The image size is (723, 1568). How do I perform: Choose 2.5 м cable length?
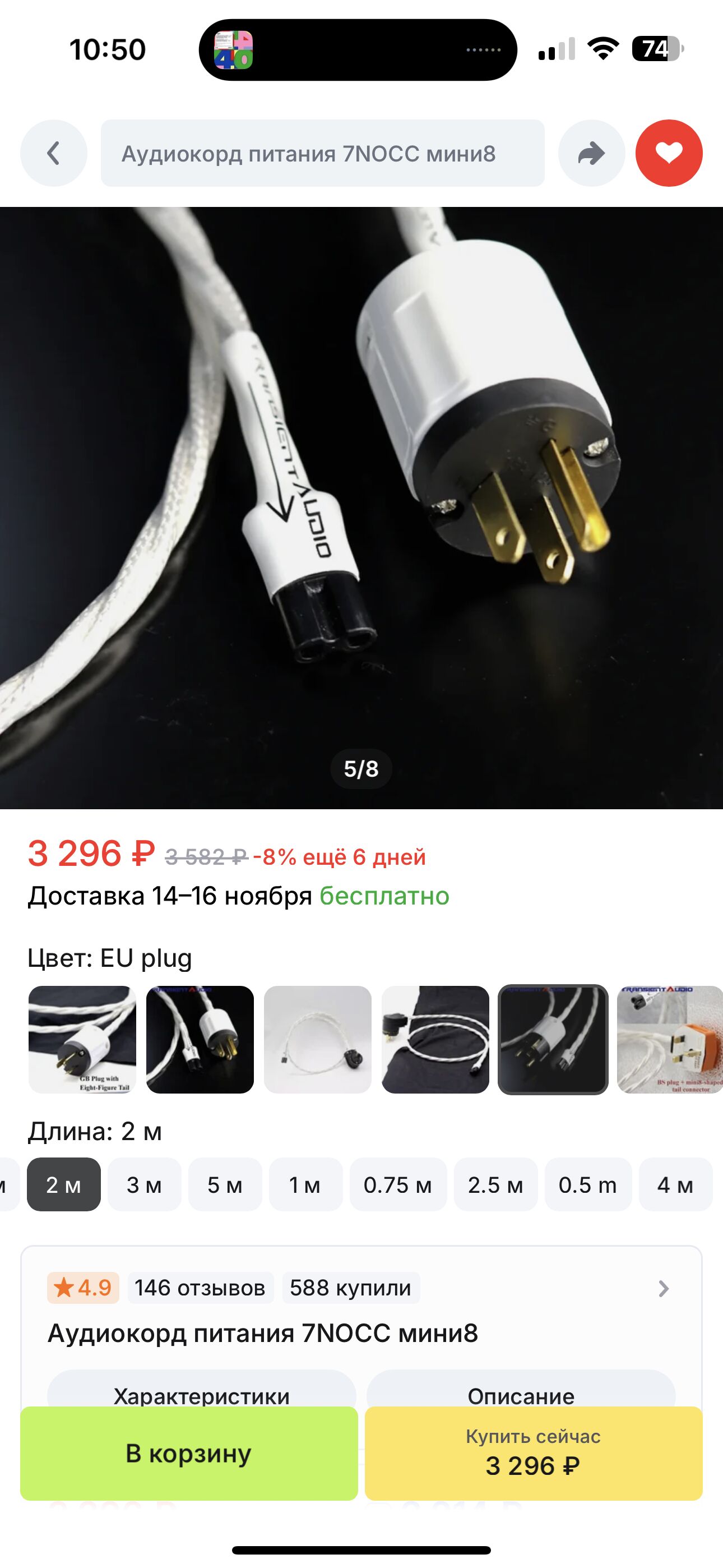[x=495, y=1184]
